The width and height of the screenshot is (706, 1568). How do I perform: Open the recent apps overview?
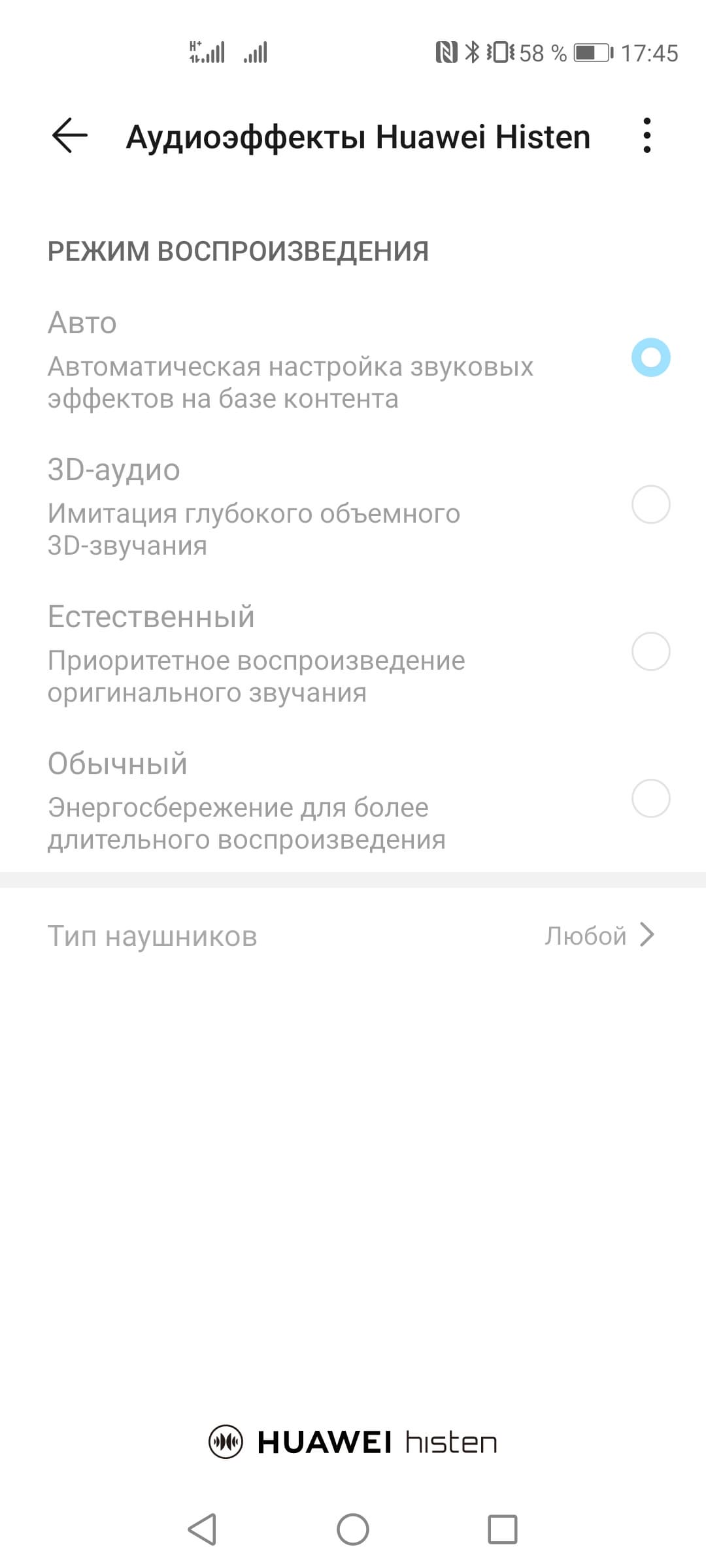click(502, 1529)
